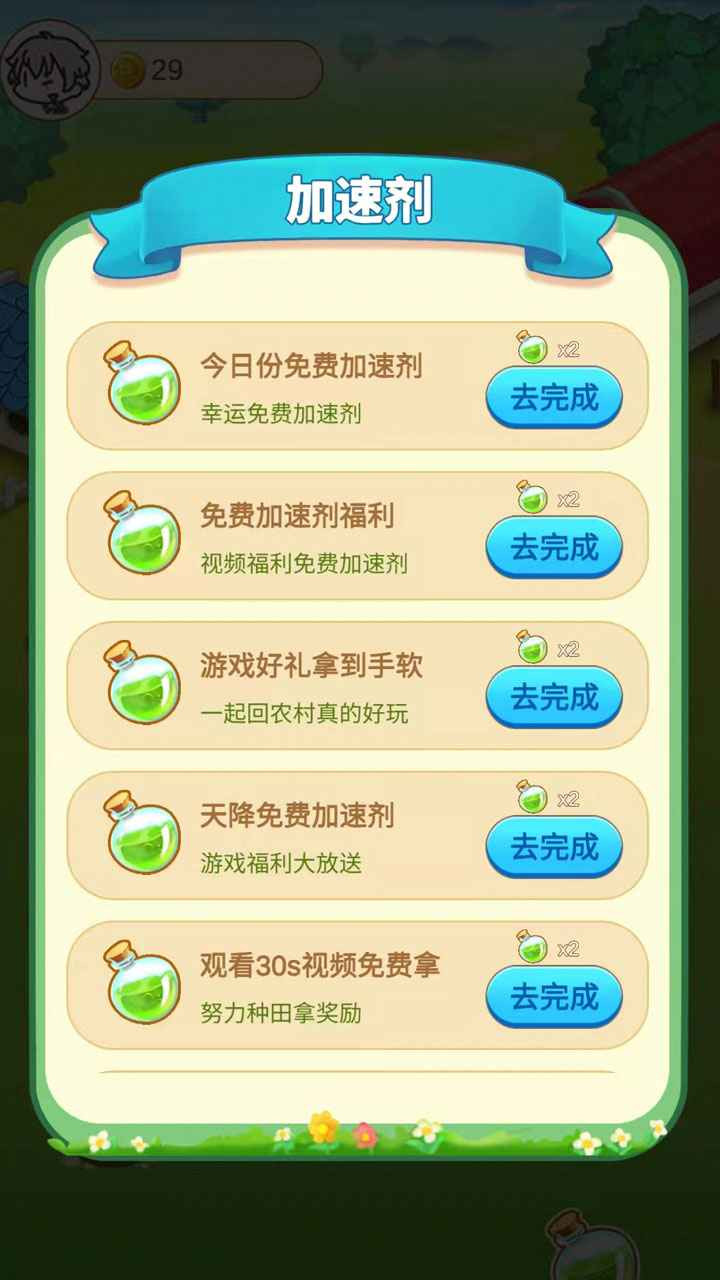Tap 去完成 for 今日份免费加速剂 task

pyautogui.click(x=552, y=398)
